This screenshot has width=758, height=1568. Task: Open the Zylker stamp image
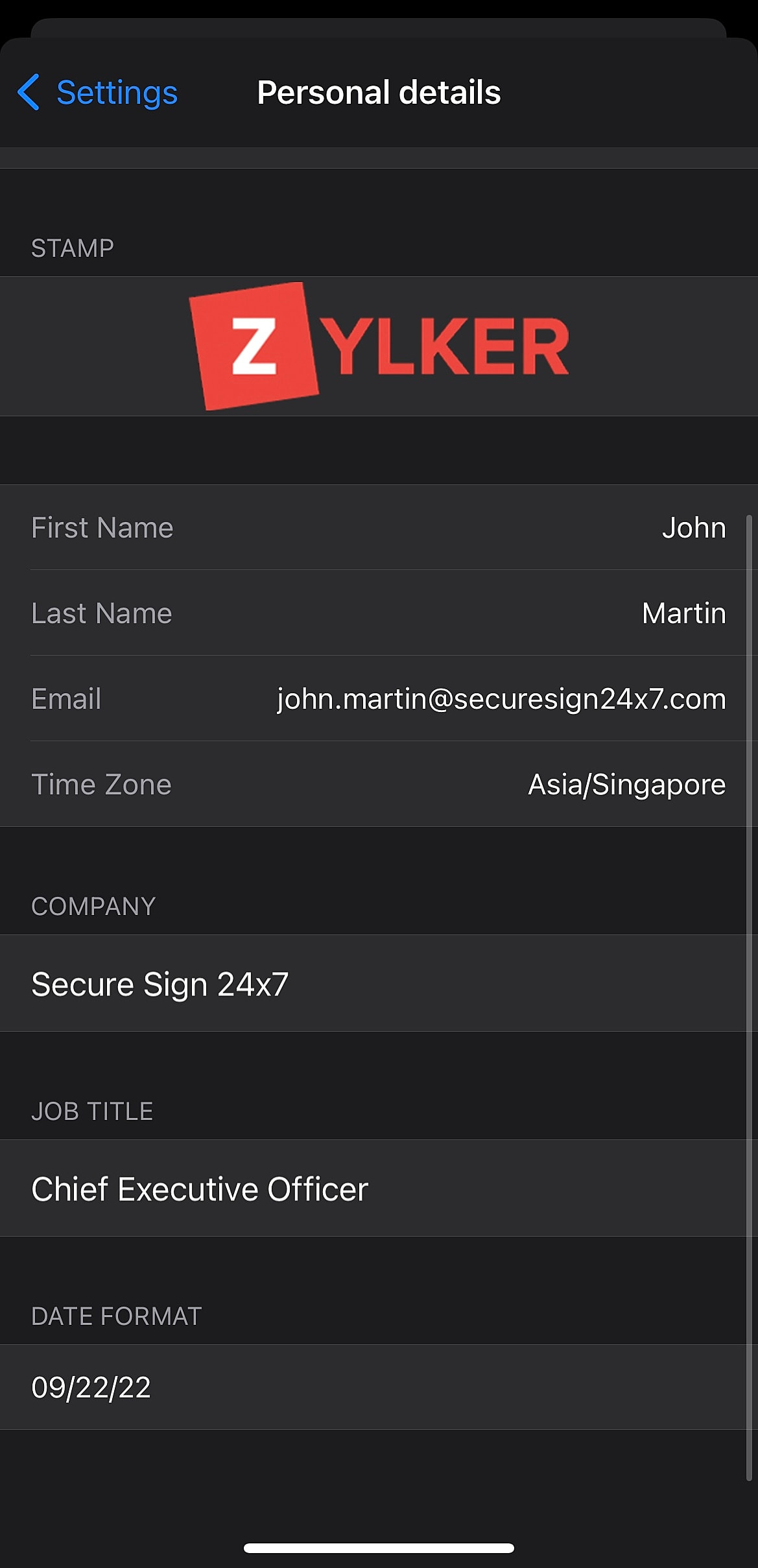pos(379,346)
